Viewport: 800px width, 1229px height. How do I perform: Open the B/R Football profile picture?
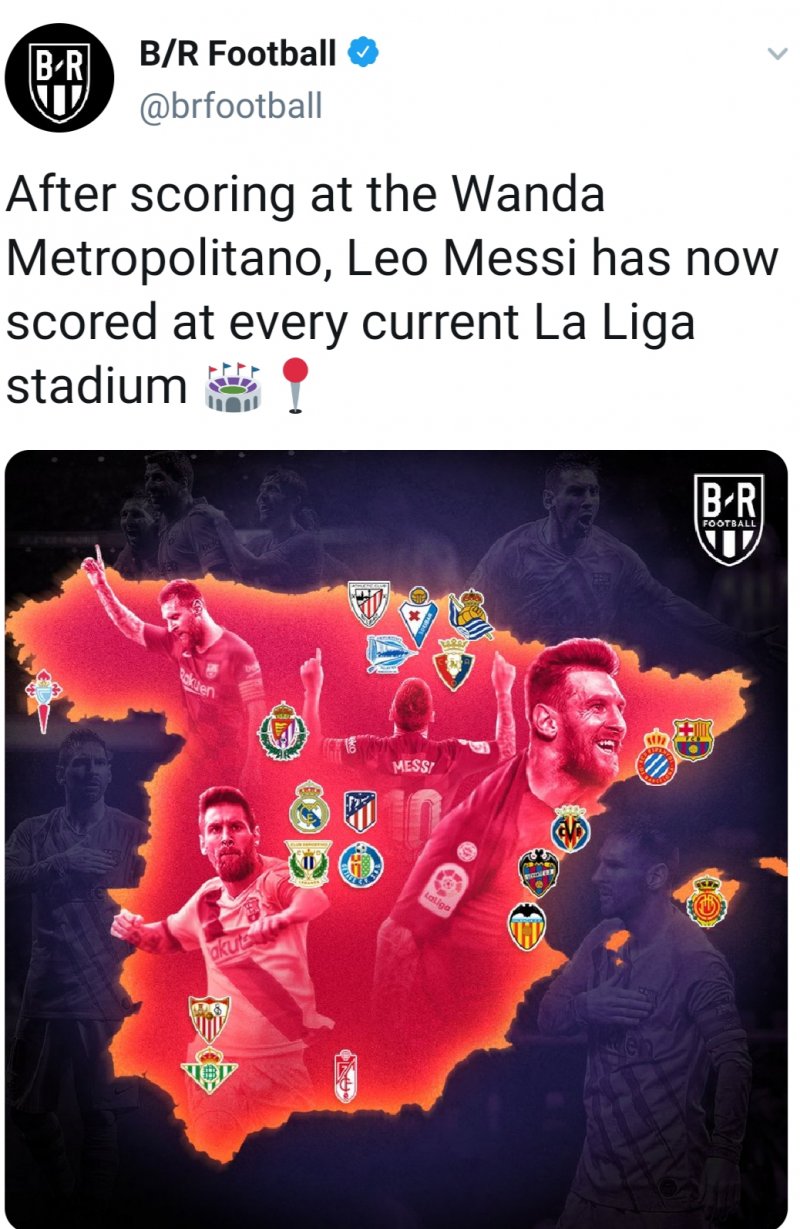point(59,78)
